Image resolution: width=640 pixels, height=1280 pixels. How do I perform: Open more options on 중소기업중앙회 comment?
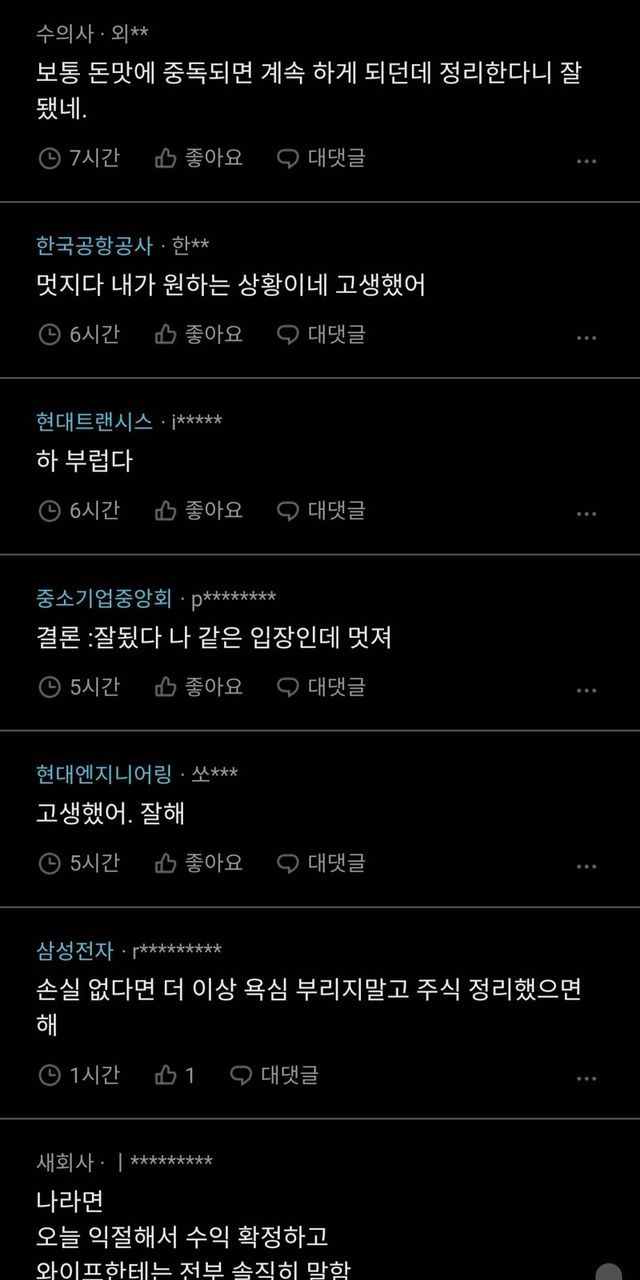pyautogui.click(x=587, y=689)
